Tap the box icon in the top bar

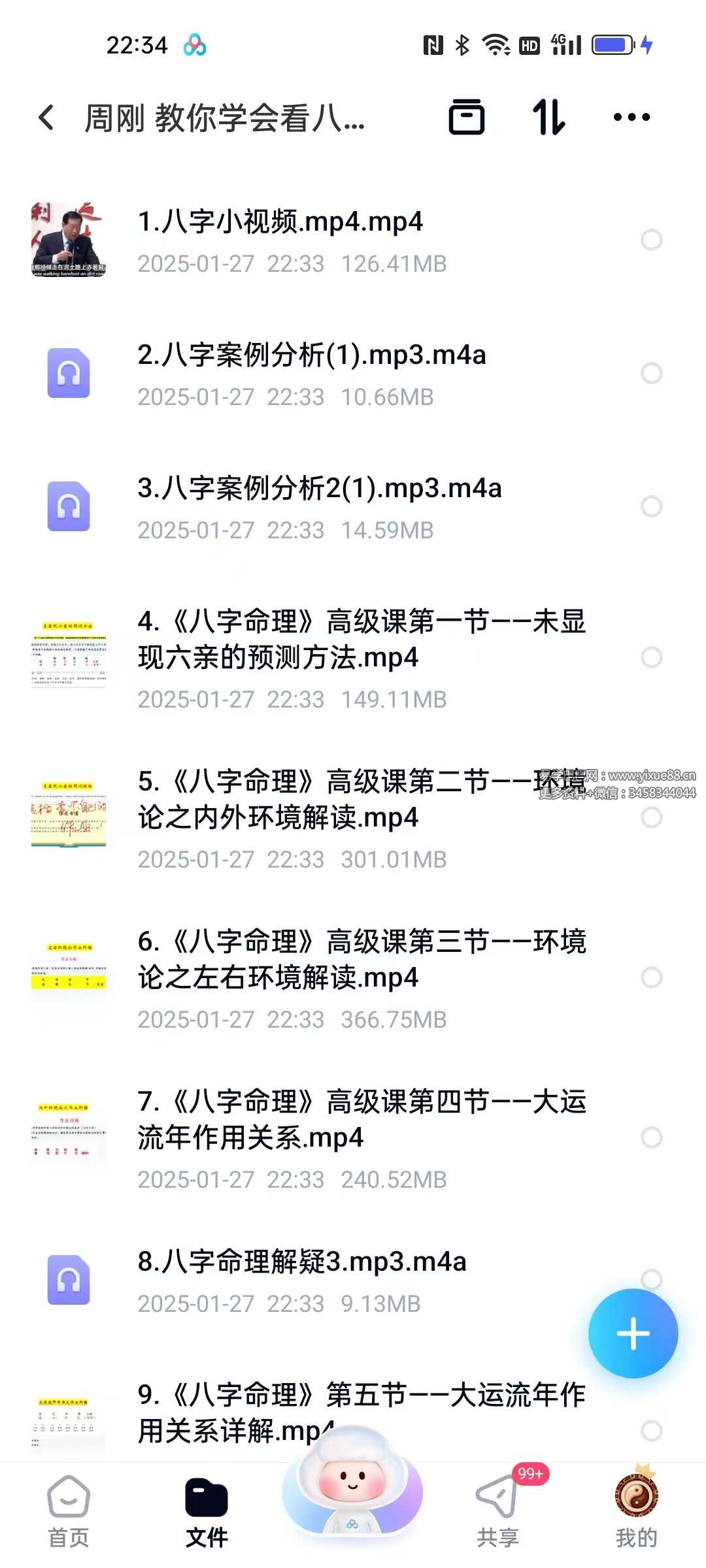tap(467, 118)
